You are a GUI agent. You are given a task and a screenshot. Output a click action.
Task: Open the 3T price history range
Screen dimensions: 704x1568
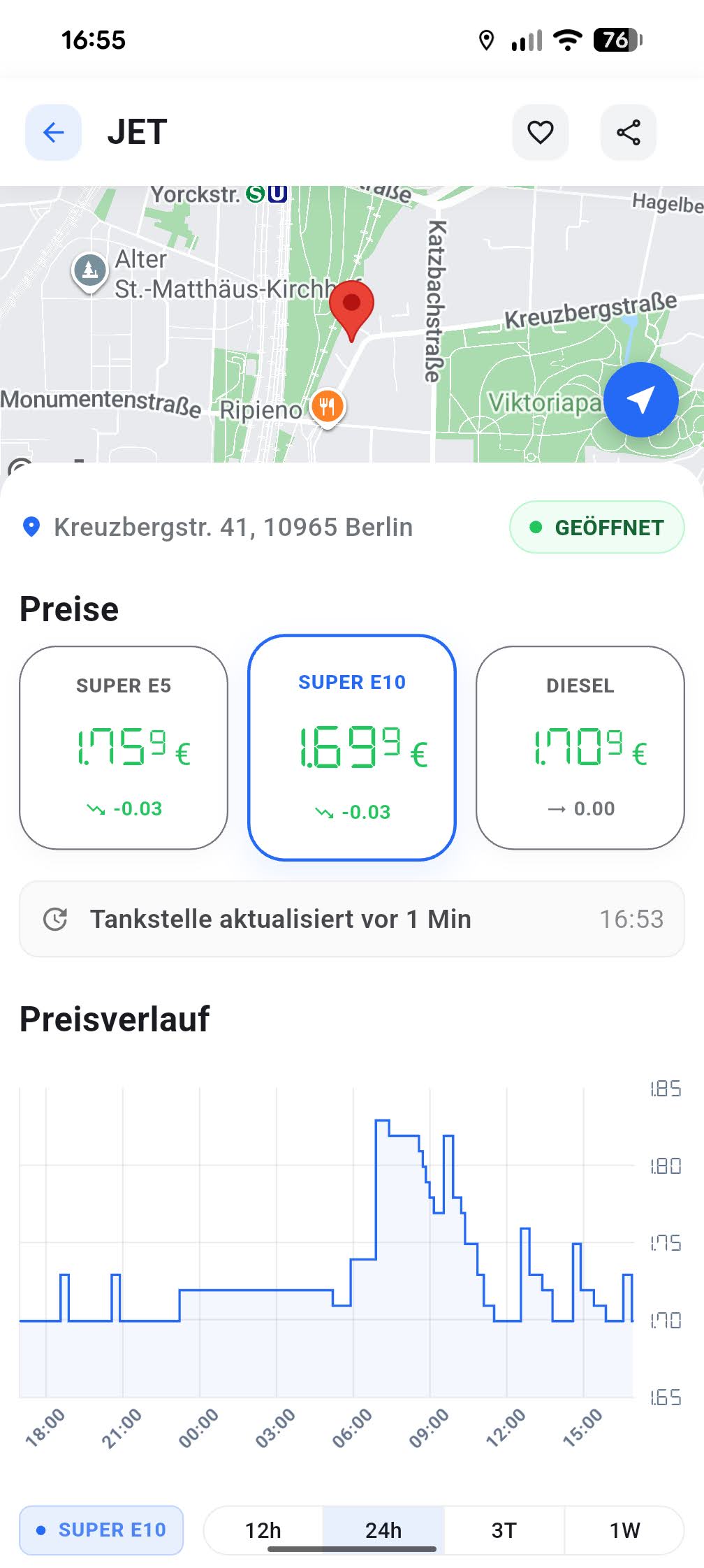click(503, 1530)
